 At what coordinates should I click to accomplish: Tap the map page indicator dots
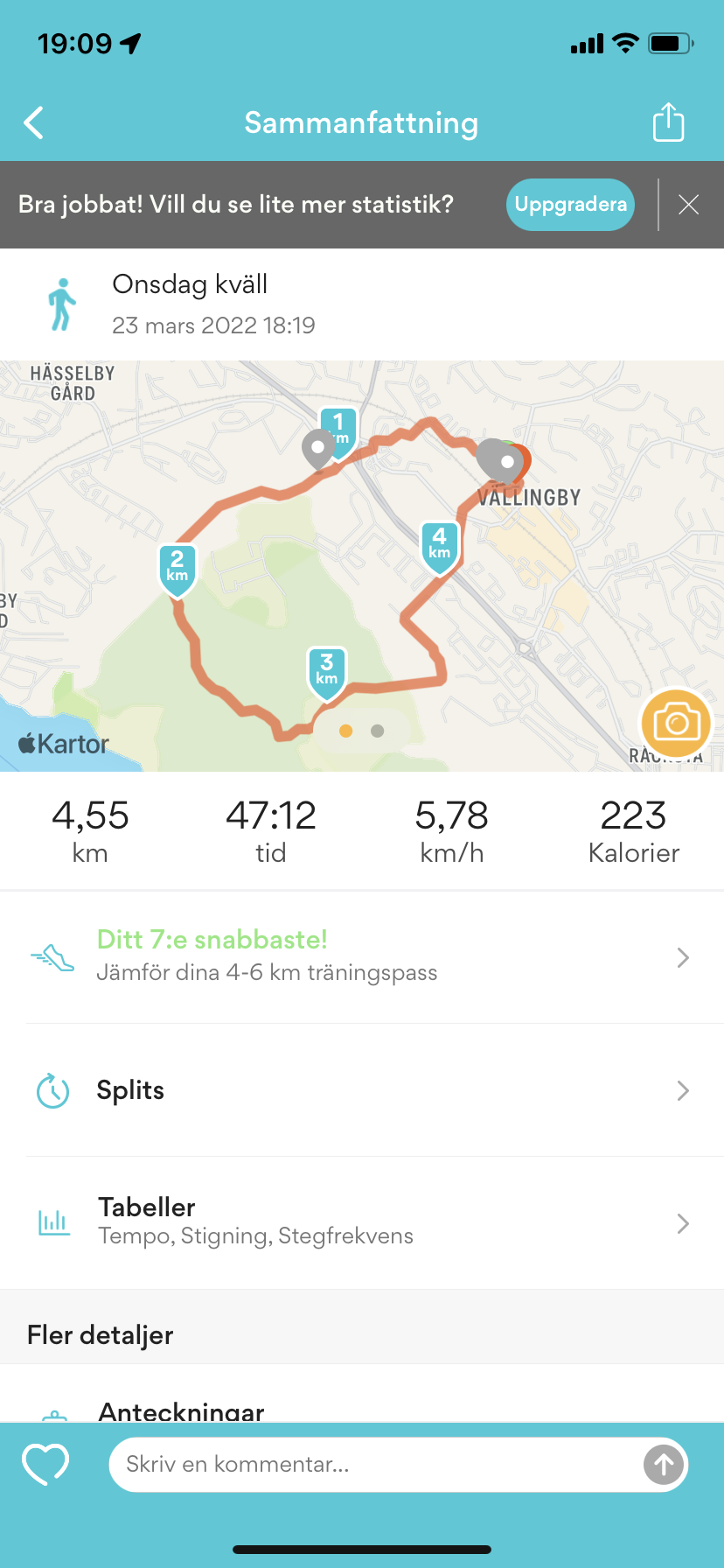362,731
